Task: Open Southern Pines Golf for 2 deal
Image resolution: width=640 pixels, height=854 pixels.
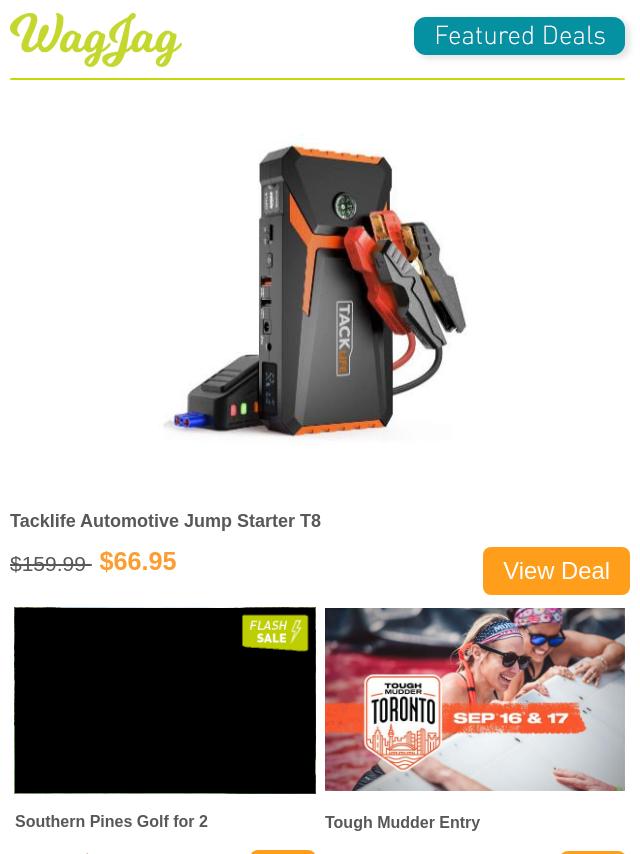Action: (111, 821)
